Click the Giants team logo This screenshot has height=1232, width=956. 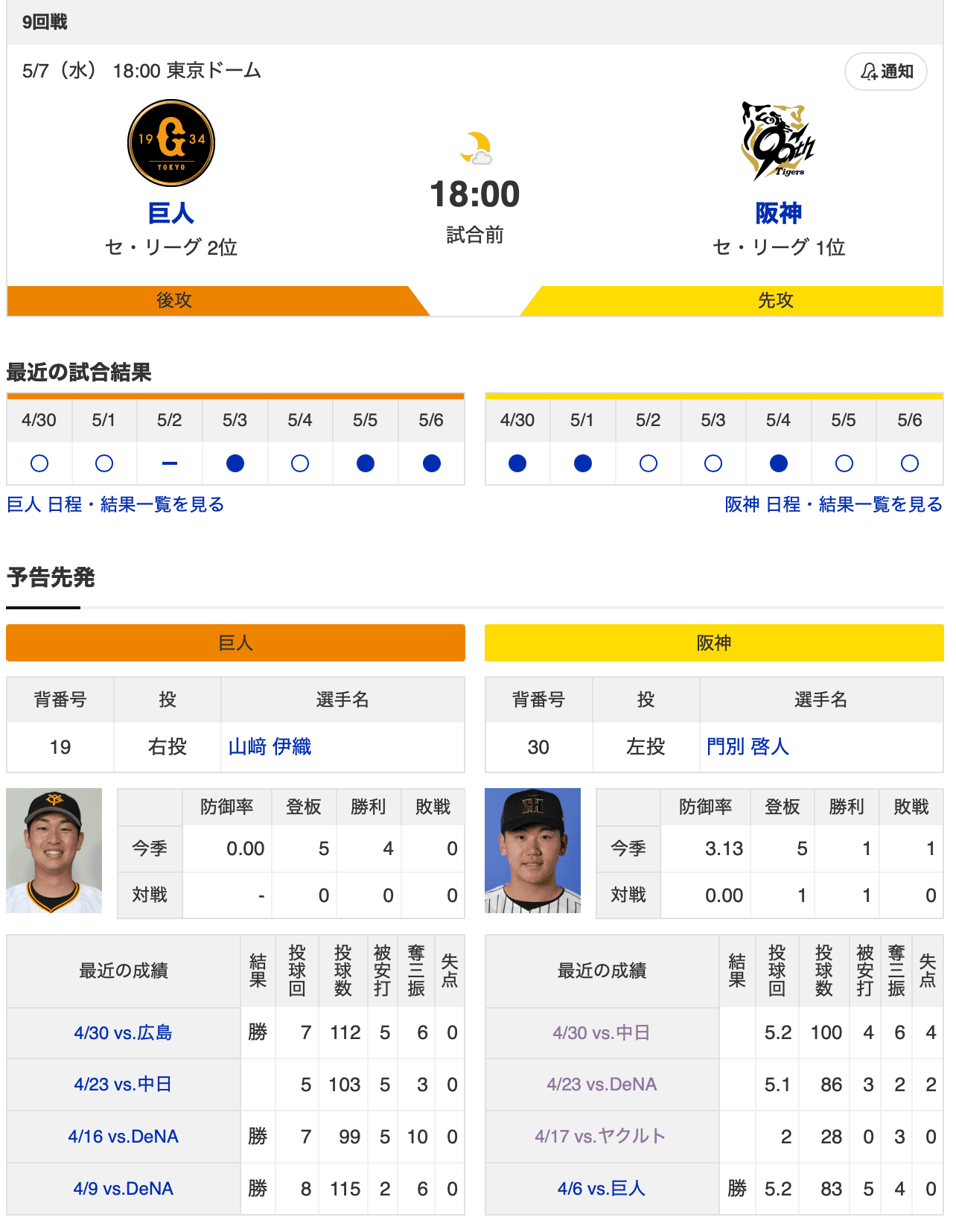click(x=170, y=143)
